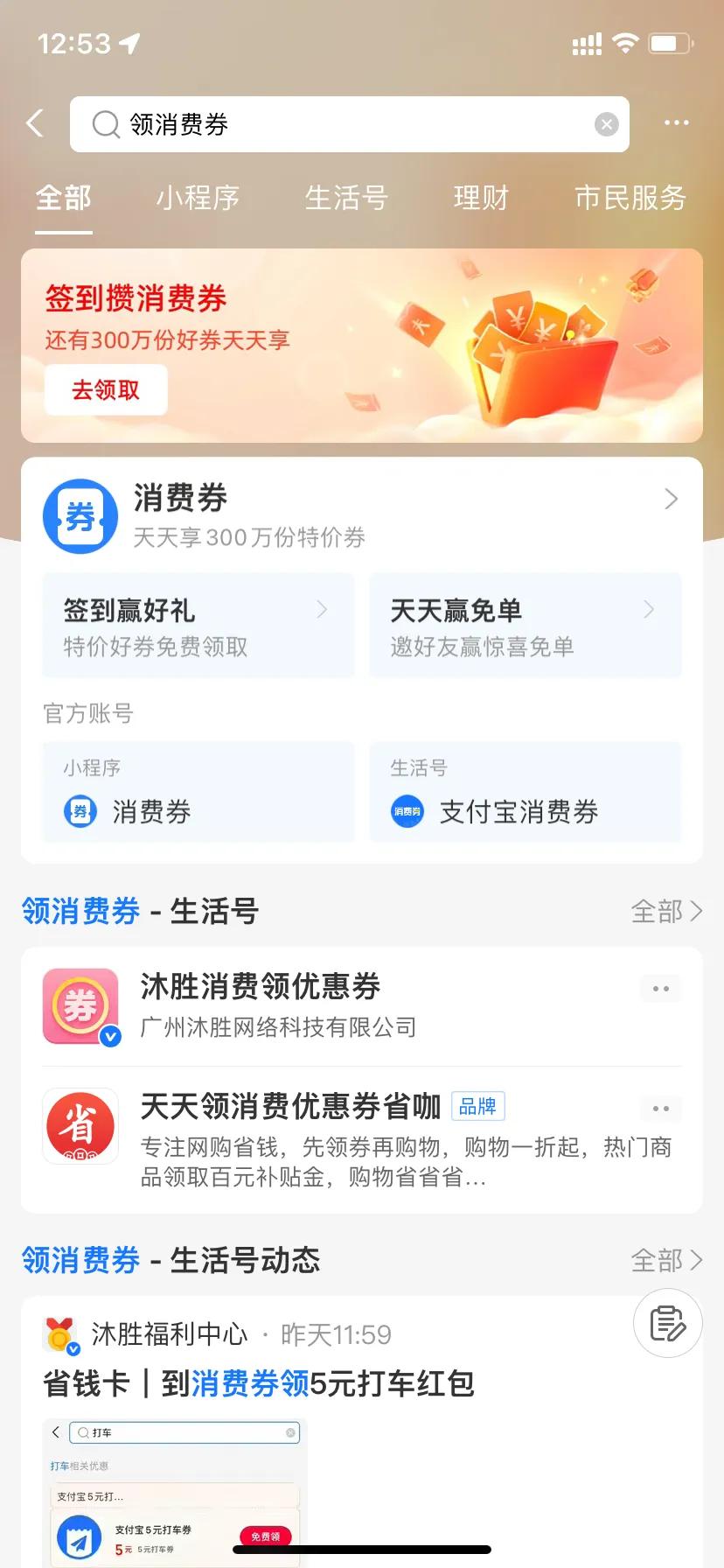Open 签到赢好礼 via its arrow
Image resolution: width=724 pixels, height=1568 pixels.
[323, 609]
